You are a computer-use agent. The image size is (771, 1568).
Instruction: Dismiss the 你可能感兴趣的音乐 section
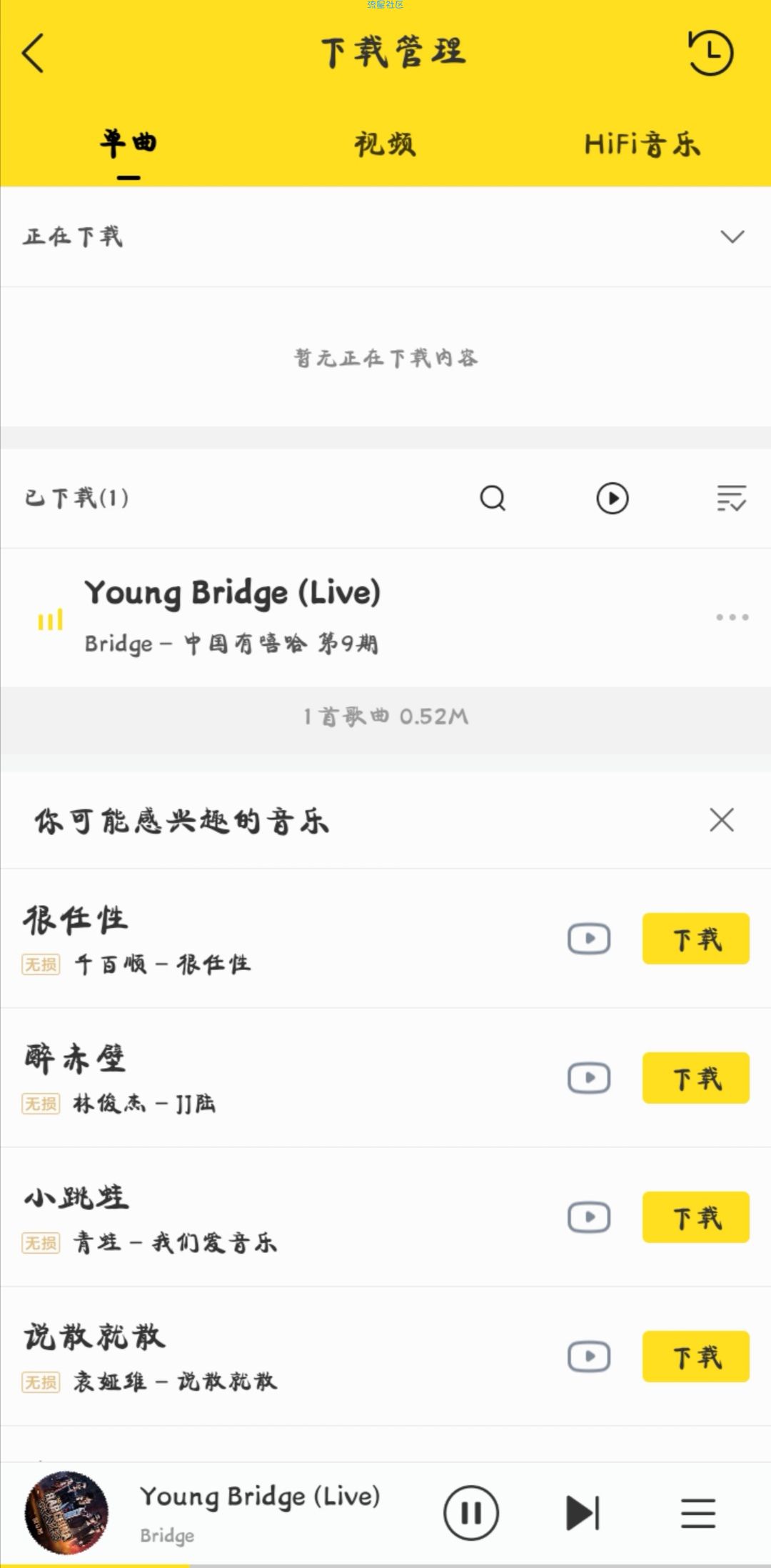pos(722,820)
